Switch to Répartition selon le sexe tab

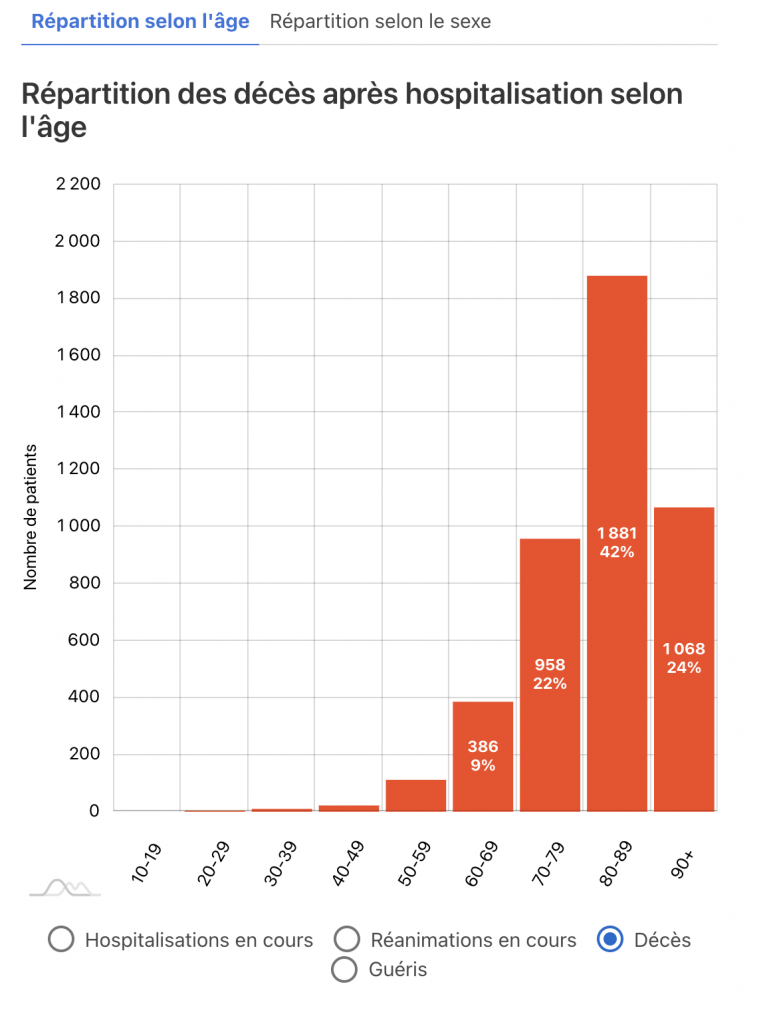[x=380, y=21]
